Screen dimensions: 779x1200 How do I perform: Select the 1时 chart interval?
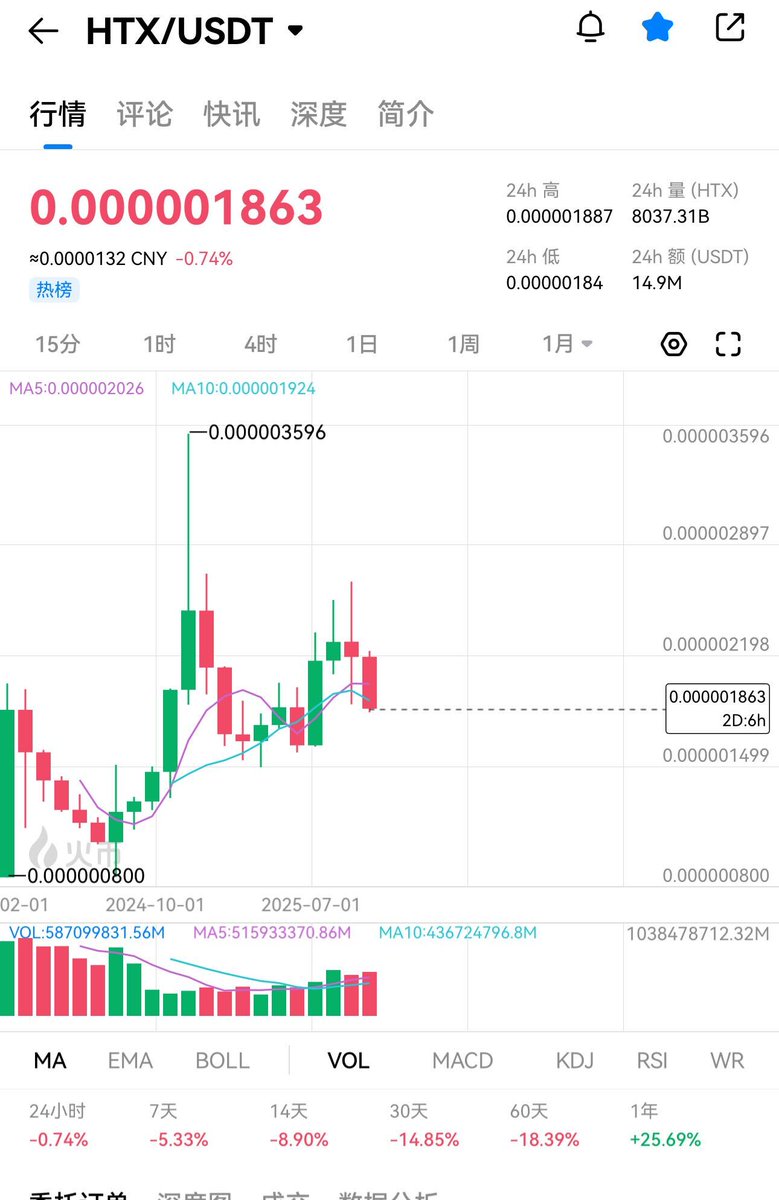[x=159, y=345]
